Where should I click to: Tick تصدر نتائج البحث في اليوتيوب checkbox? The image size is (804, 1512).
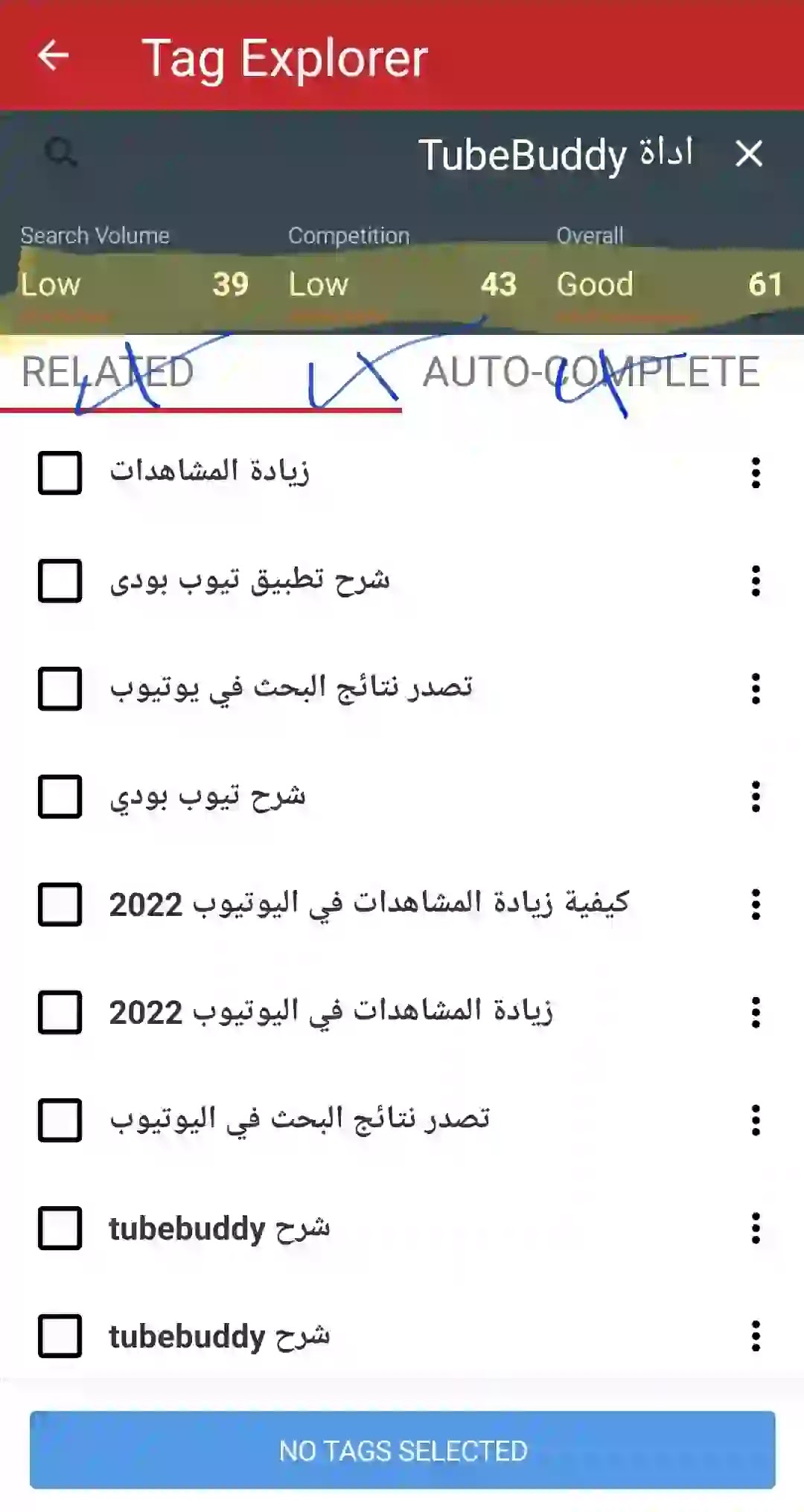pyautogui.click(x=60, y=1120)
